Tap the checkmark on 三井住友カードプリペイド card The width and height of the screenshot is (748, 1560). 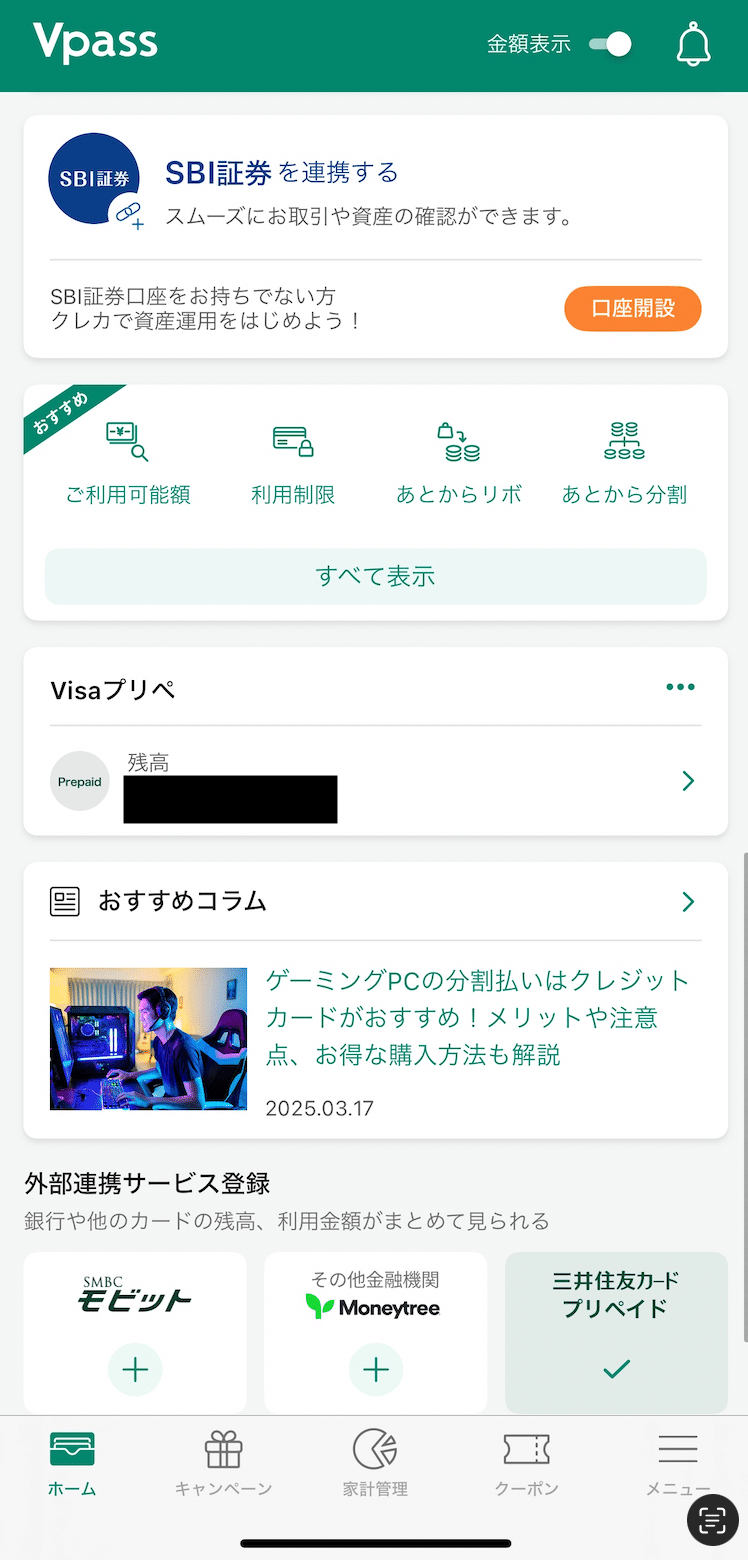(x=616, y=1369)
